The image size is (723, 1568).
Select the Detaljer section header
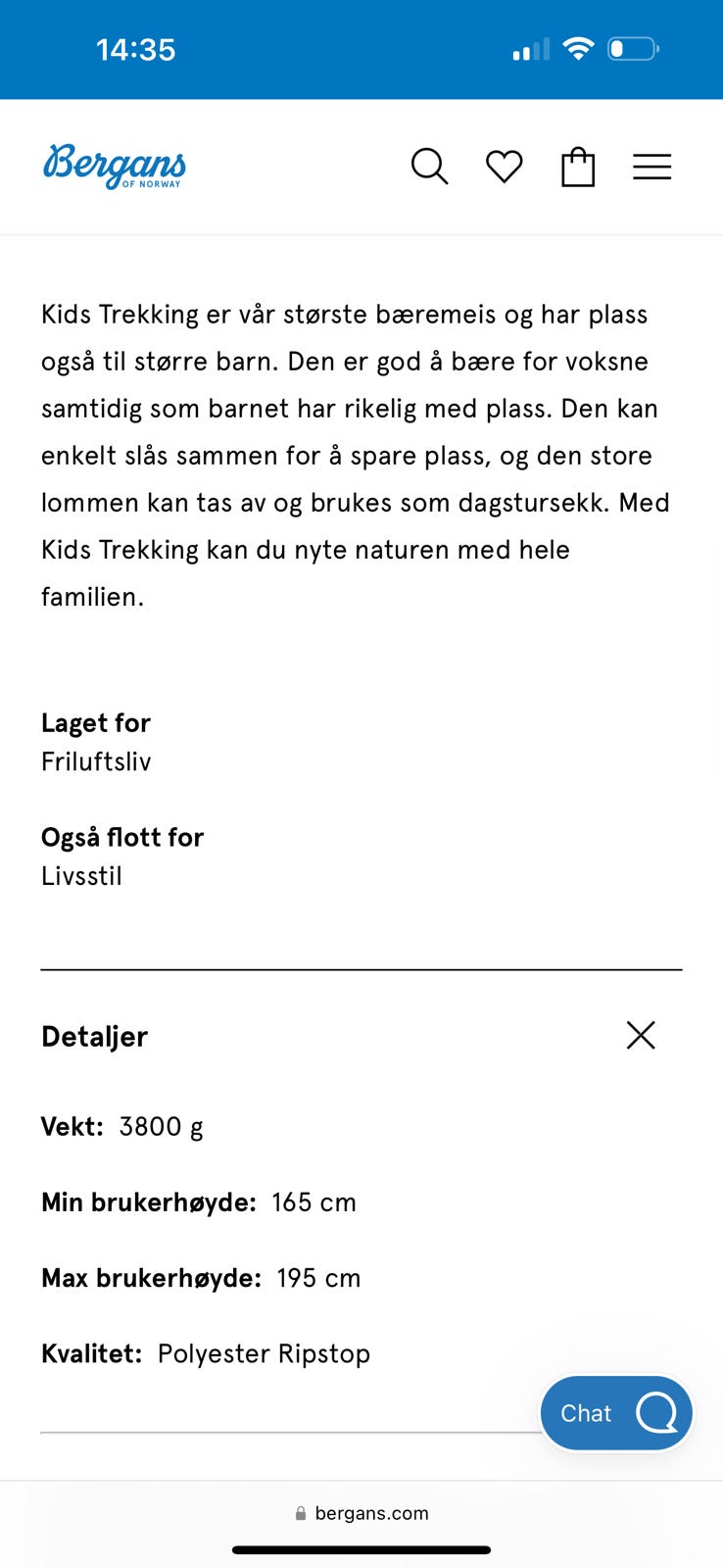[94, 1036]
